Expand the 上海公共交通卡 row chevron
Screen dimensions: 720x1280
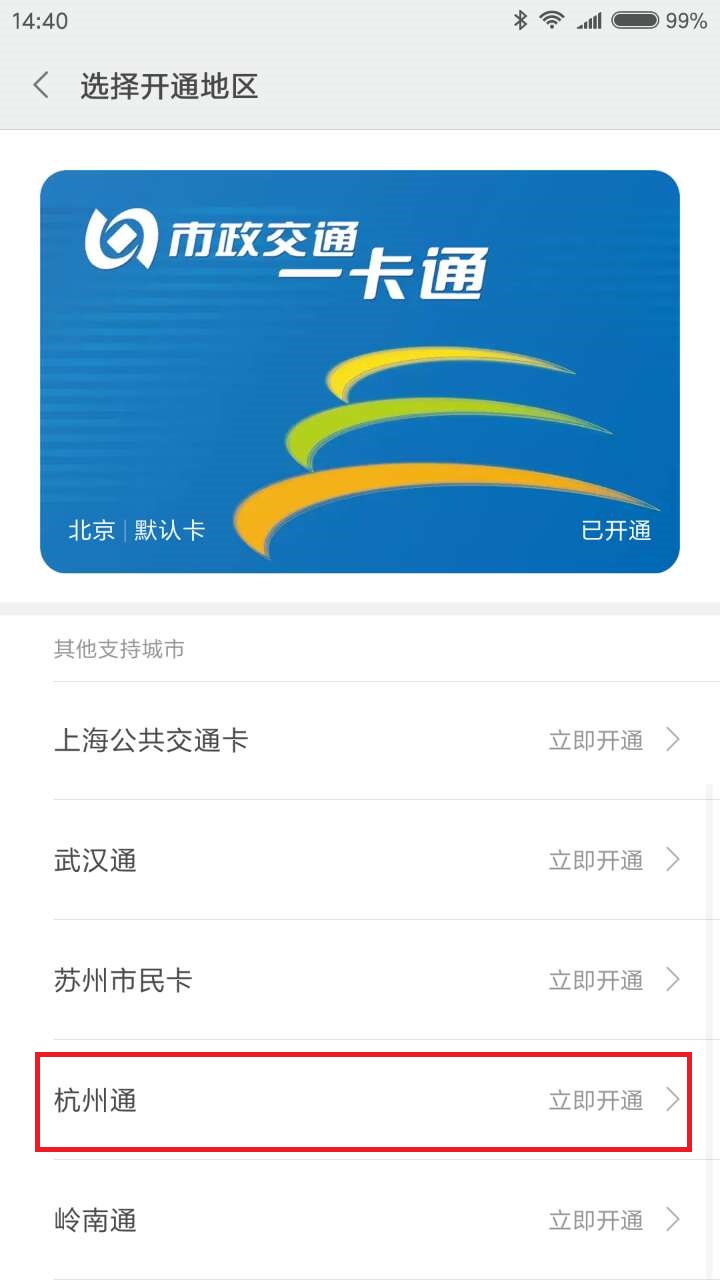click(x=672, y=740)
